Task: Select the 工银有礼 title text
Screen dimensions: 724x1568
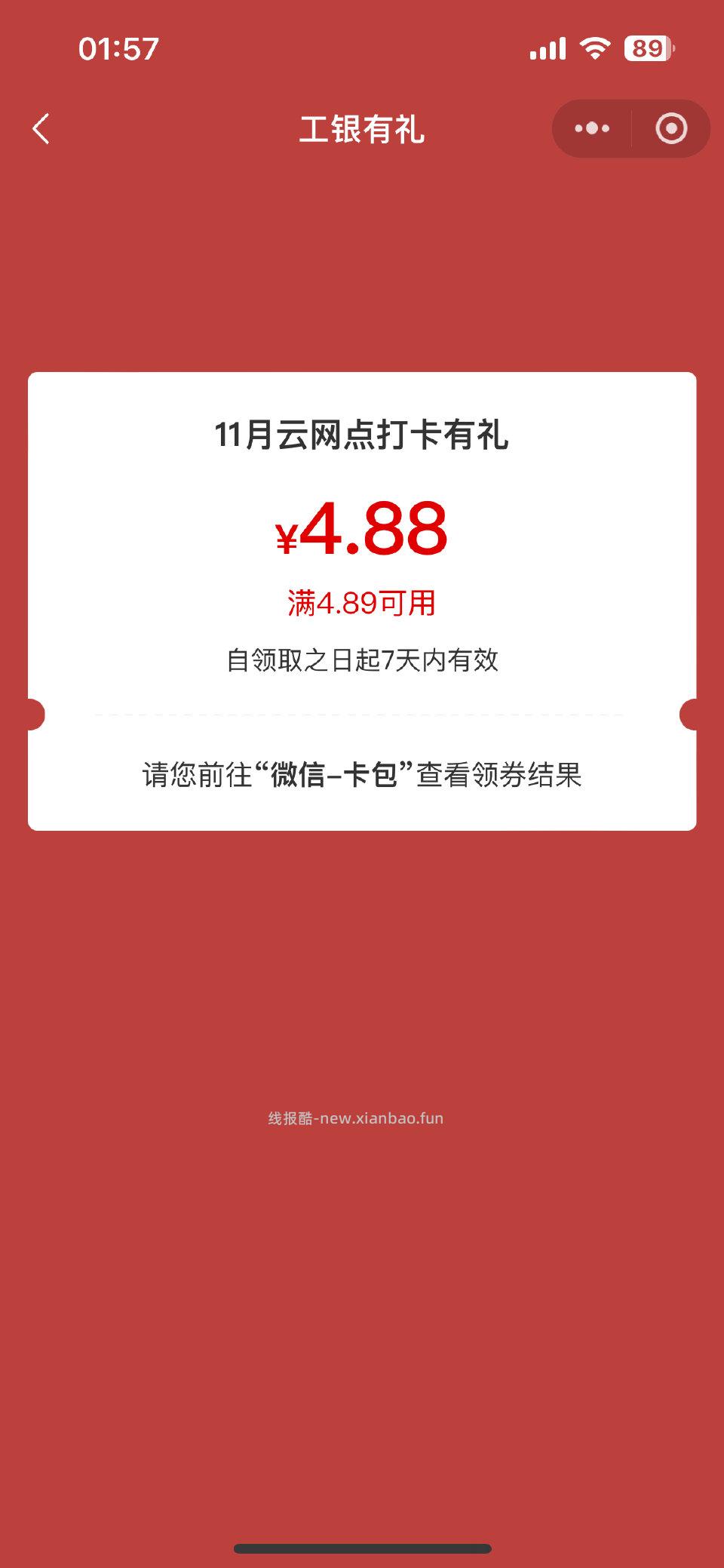Action: [362, 130]
